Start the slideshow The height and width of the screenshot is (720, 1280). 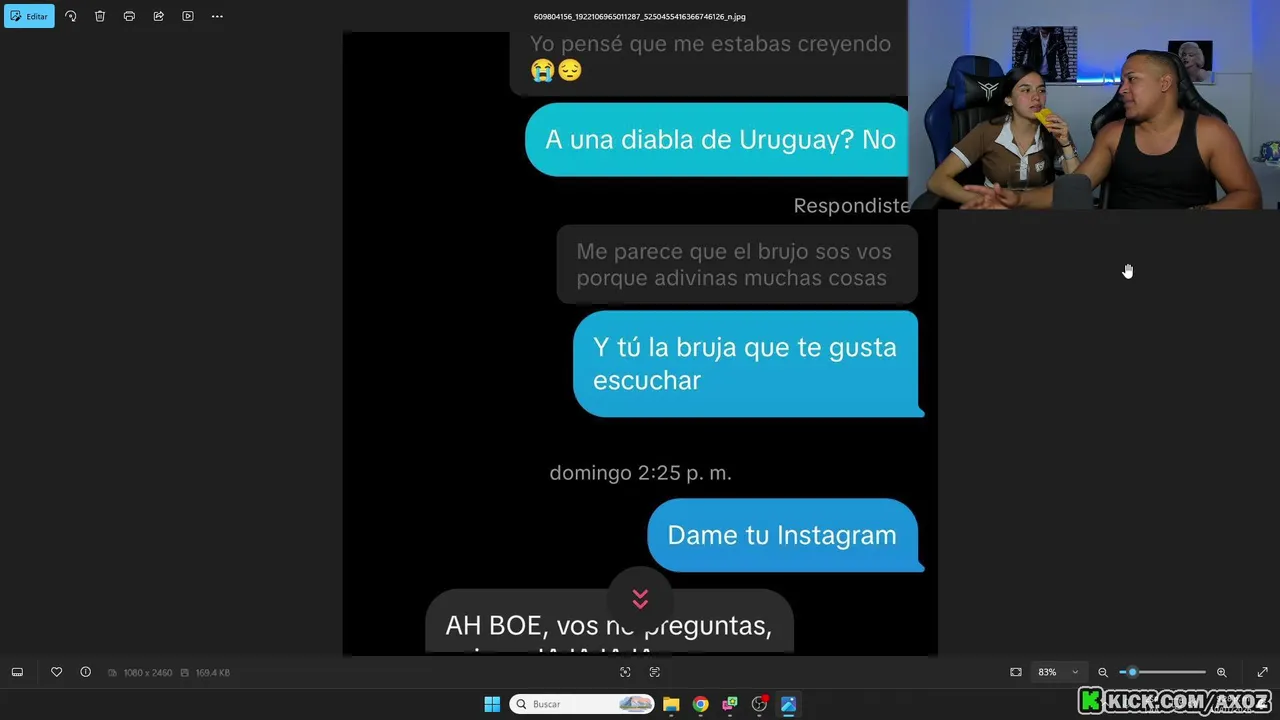tap(188, 16)
